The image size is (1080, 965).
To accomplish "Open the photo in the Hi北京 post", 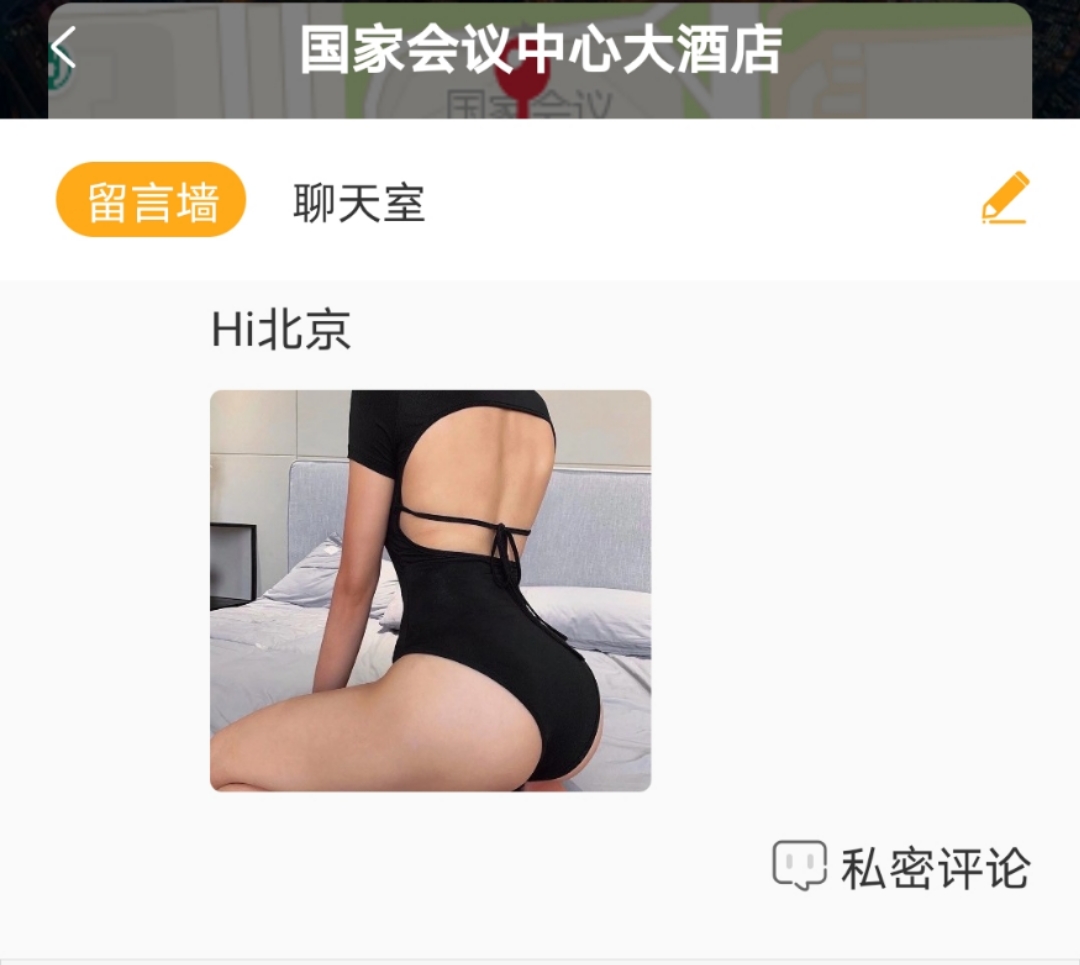I will click(430, 590).
